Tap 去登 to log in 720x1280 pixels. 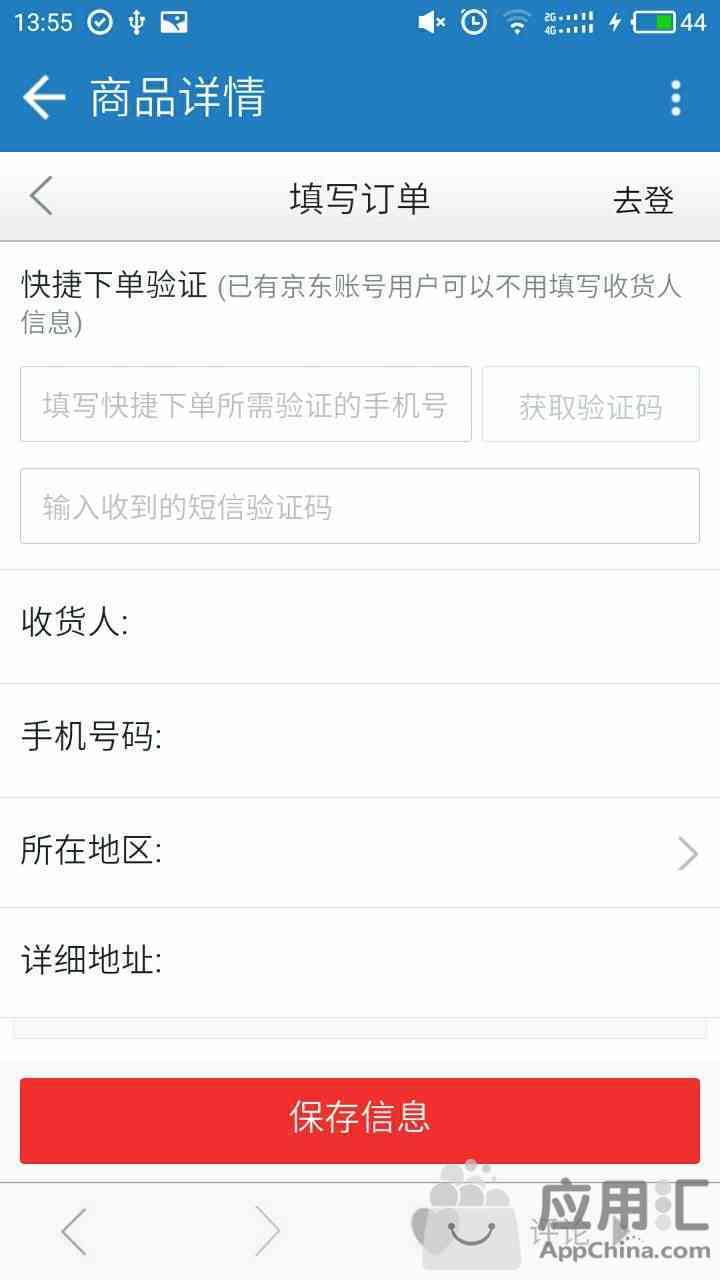pos(643,200)
